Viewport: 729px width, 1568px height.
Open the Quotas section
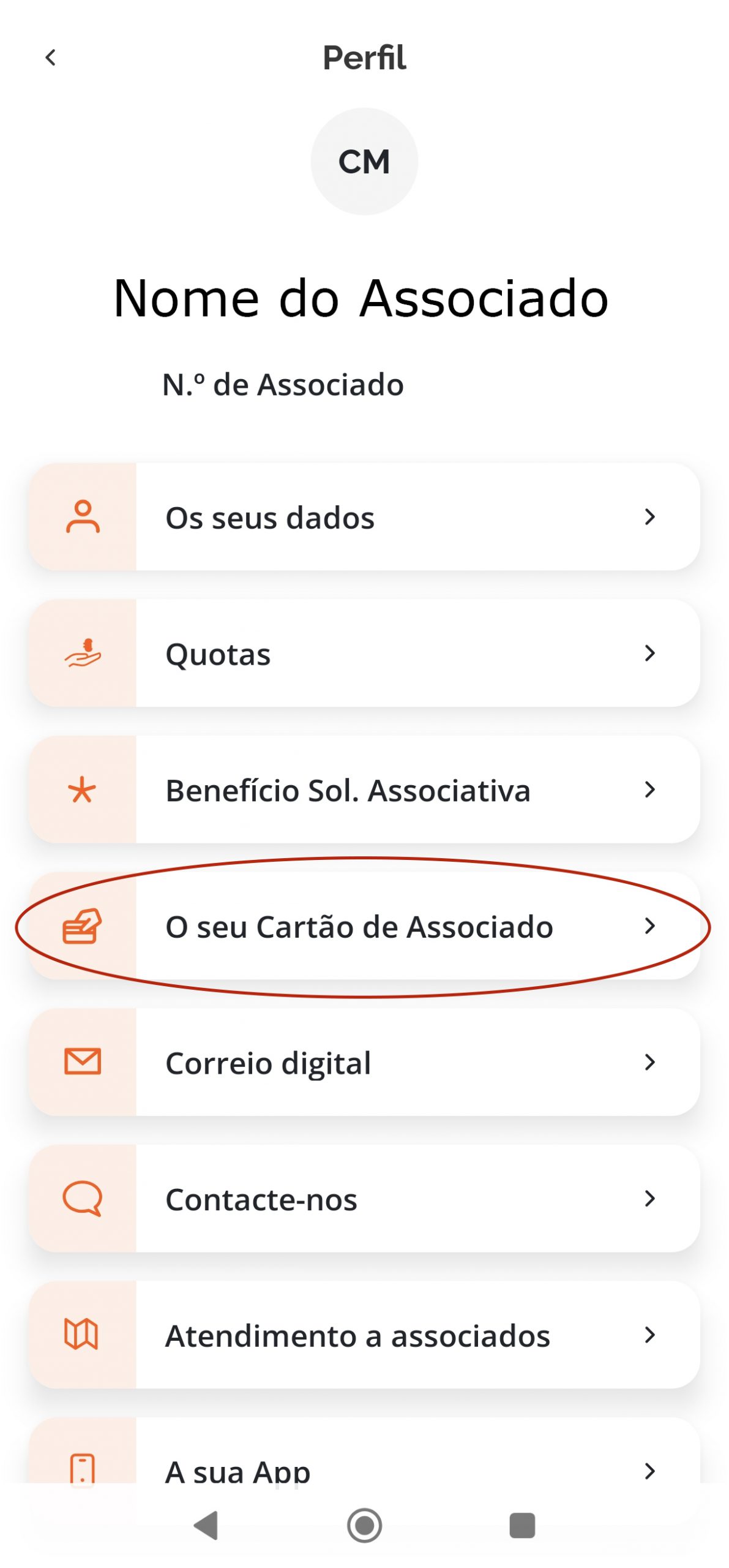364,653
